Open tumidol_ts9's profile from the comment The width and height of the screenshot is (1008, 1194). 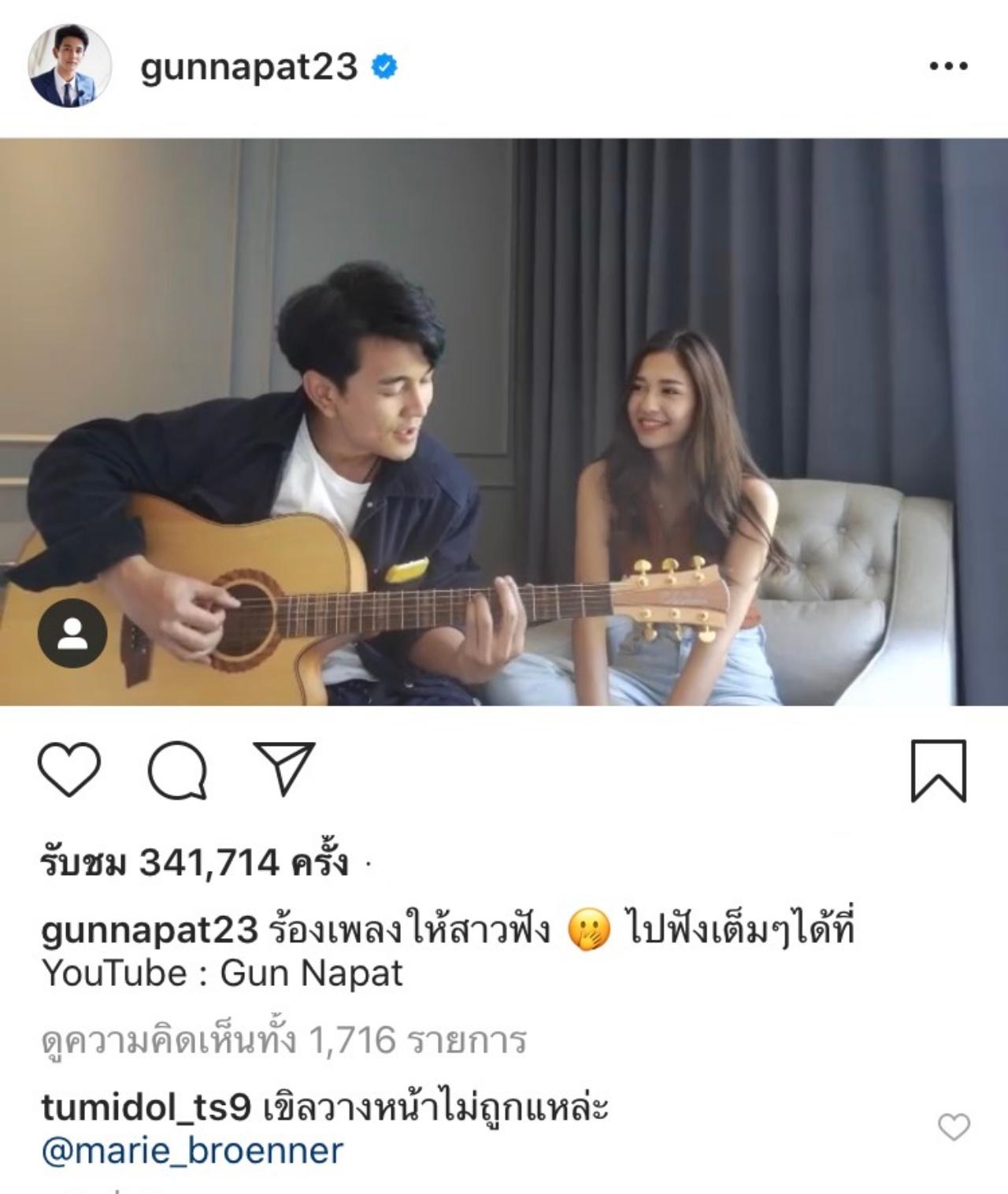coord(146,1108)
